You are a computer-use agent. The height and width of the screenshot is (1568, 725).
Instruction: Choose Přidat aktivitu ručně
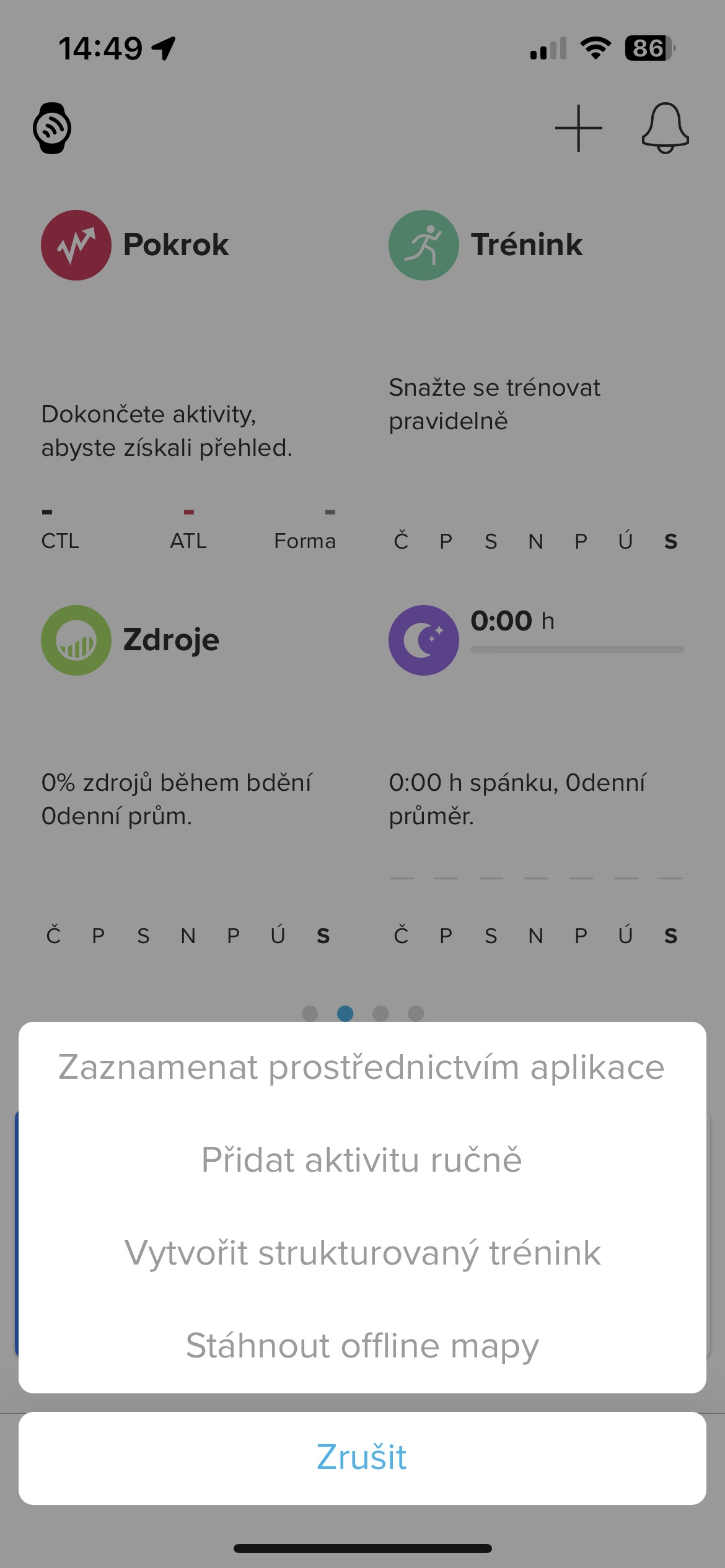tap(362, 1160)
